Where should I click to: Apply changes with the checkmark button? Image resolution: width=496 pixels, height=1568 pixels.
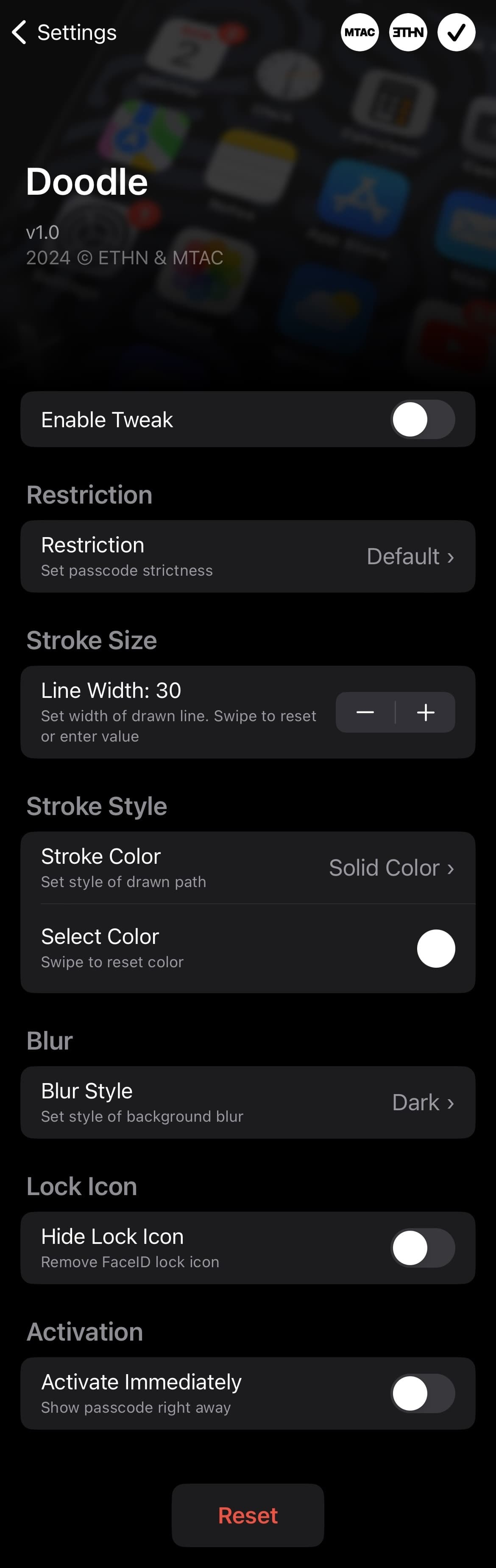[x=457, y=32]
